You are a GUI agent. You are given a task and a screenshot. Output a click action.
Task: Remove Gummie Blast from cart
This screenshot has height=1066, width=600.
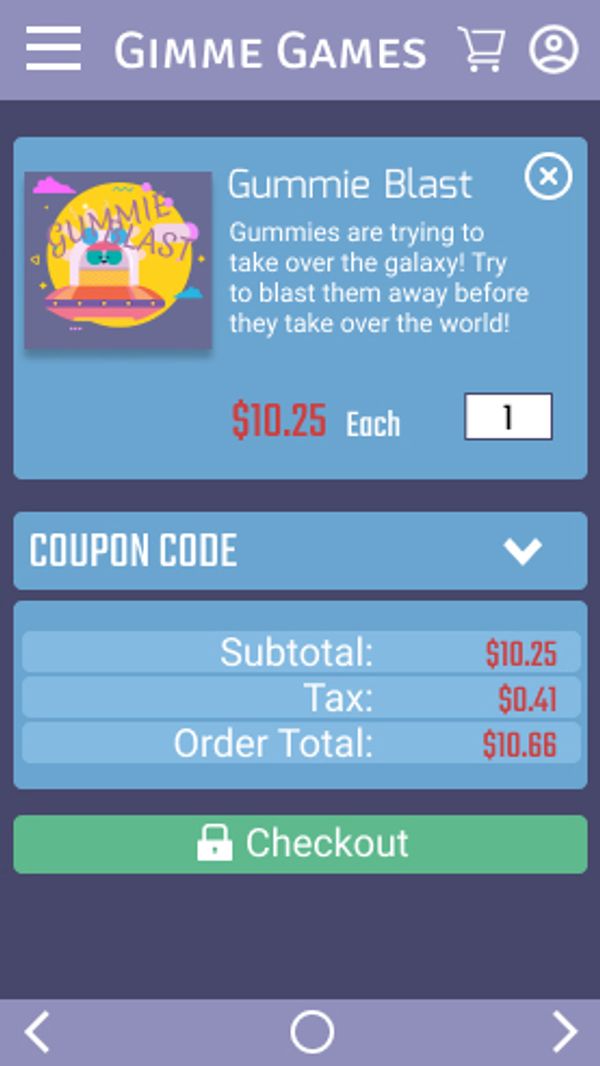coord(548,177)
